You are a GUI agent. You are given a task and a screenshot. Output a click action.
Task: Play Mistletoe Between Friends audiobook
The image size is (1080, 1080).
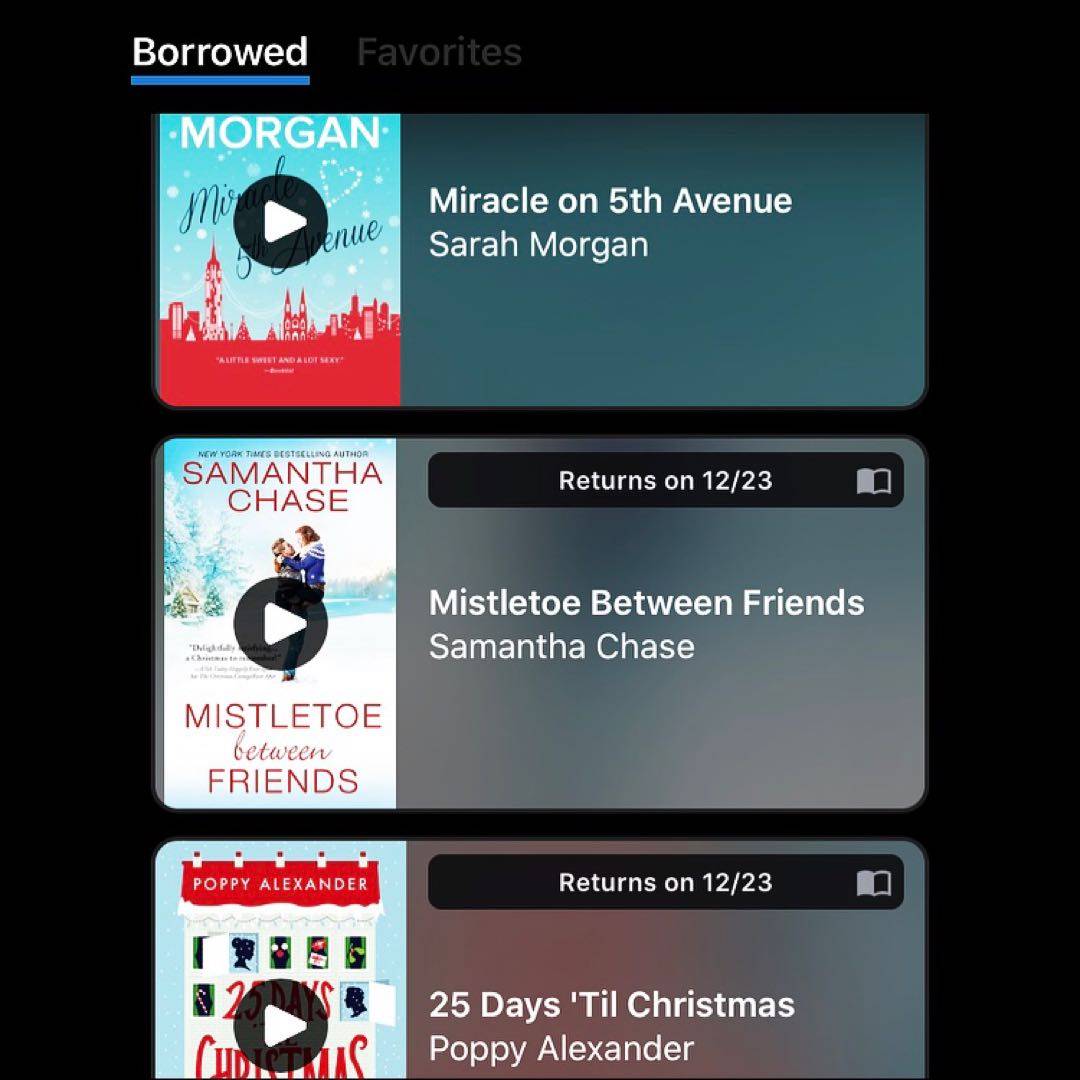coord(280,624)
